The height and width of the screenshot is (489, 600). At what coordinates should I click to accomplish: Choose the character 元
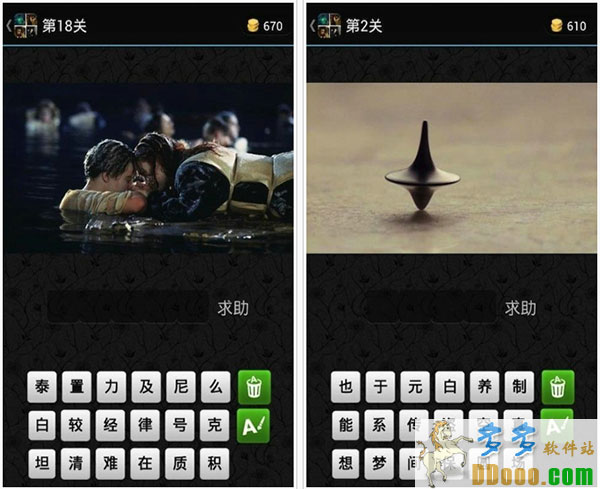click(x=415, y=387)
